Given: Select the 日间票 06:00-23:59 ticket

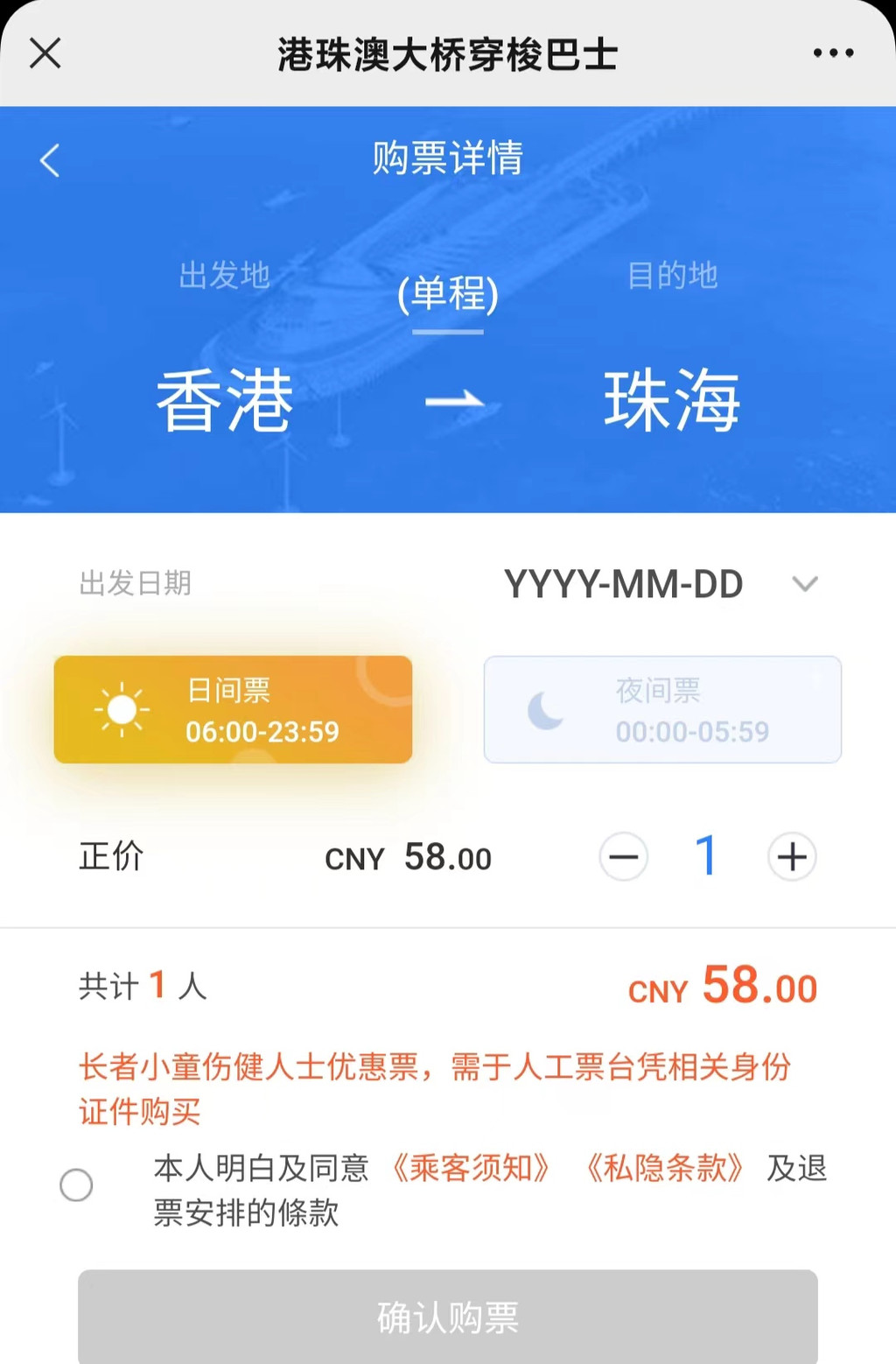Looking at the screenshot, I should (x=233, y=710).
